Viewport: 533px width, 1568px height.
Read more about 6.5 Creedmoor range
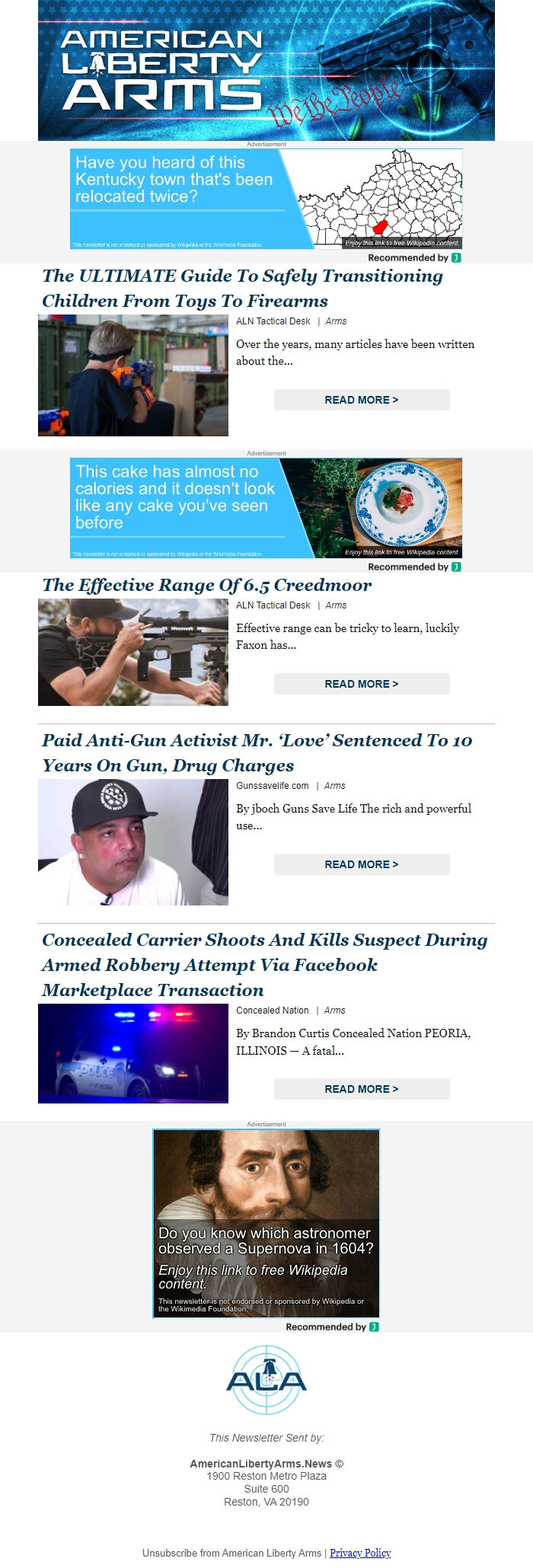point(361,684)
